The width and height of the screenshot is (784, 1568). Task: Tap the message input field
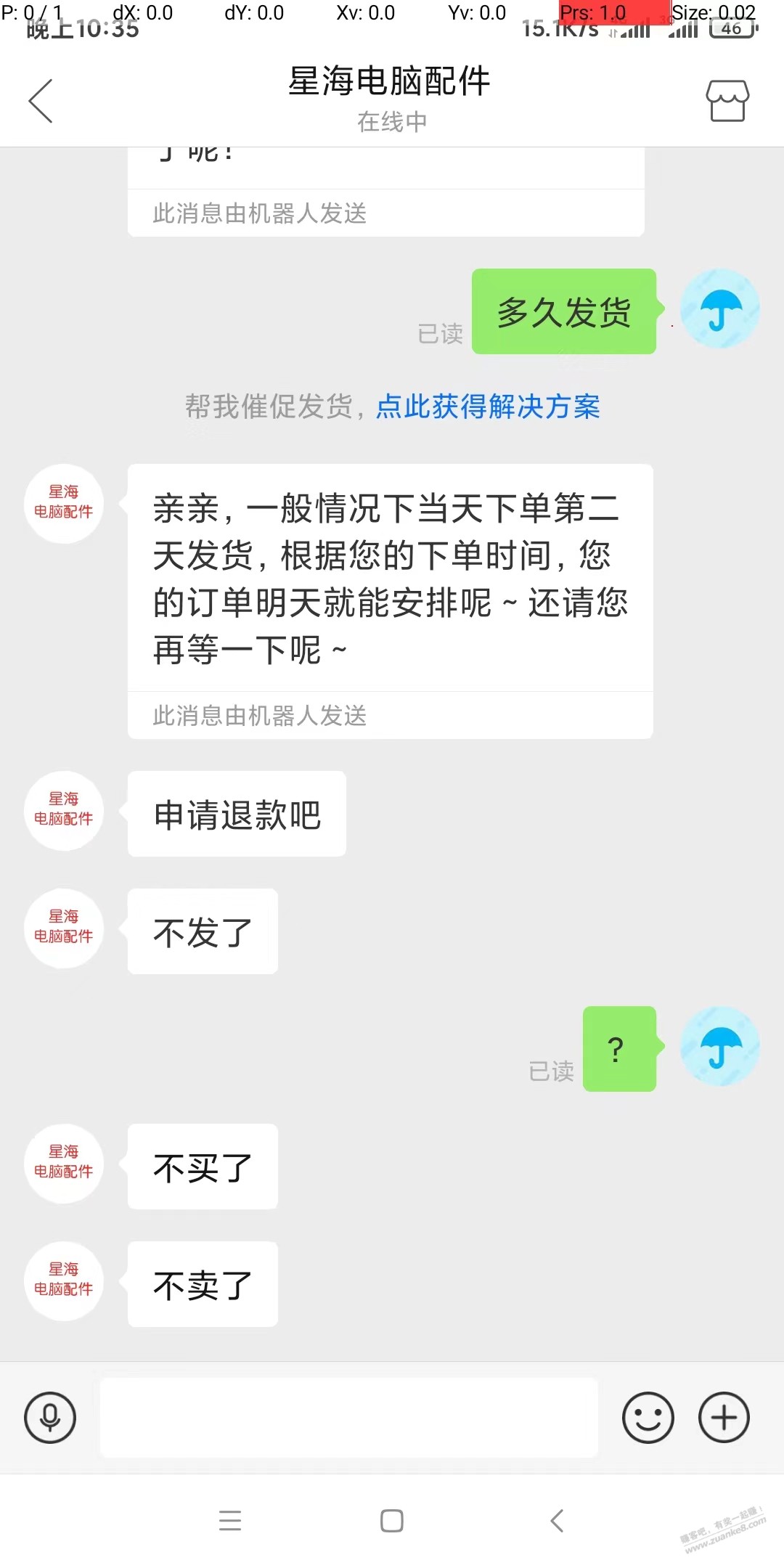coord(348,1416)
